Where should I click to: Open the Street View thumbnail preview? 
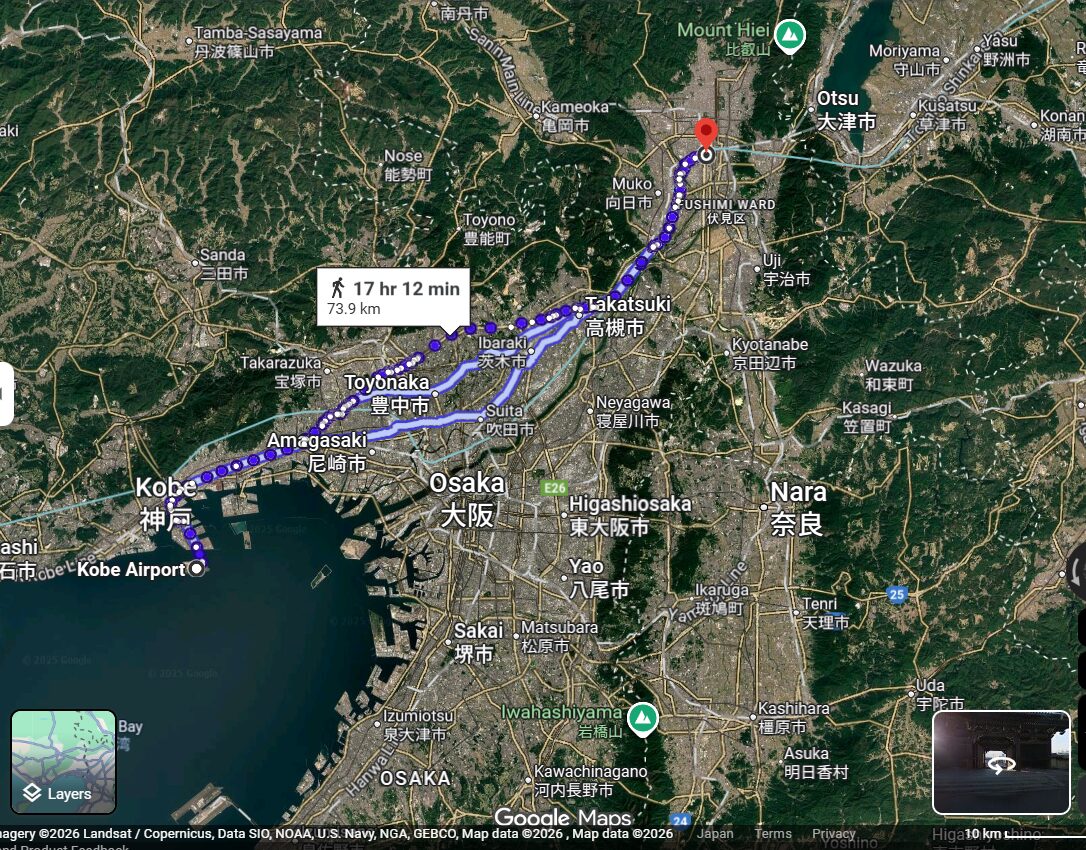point(1001,762)
